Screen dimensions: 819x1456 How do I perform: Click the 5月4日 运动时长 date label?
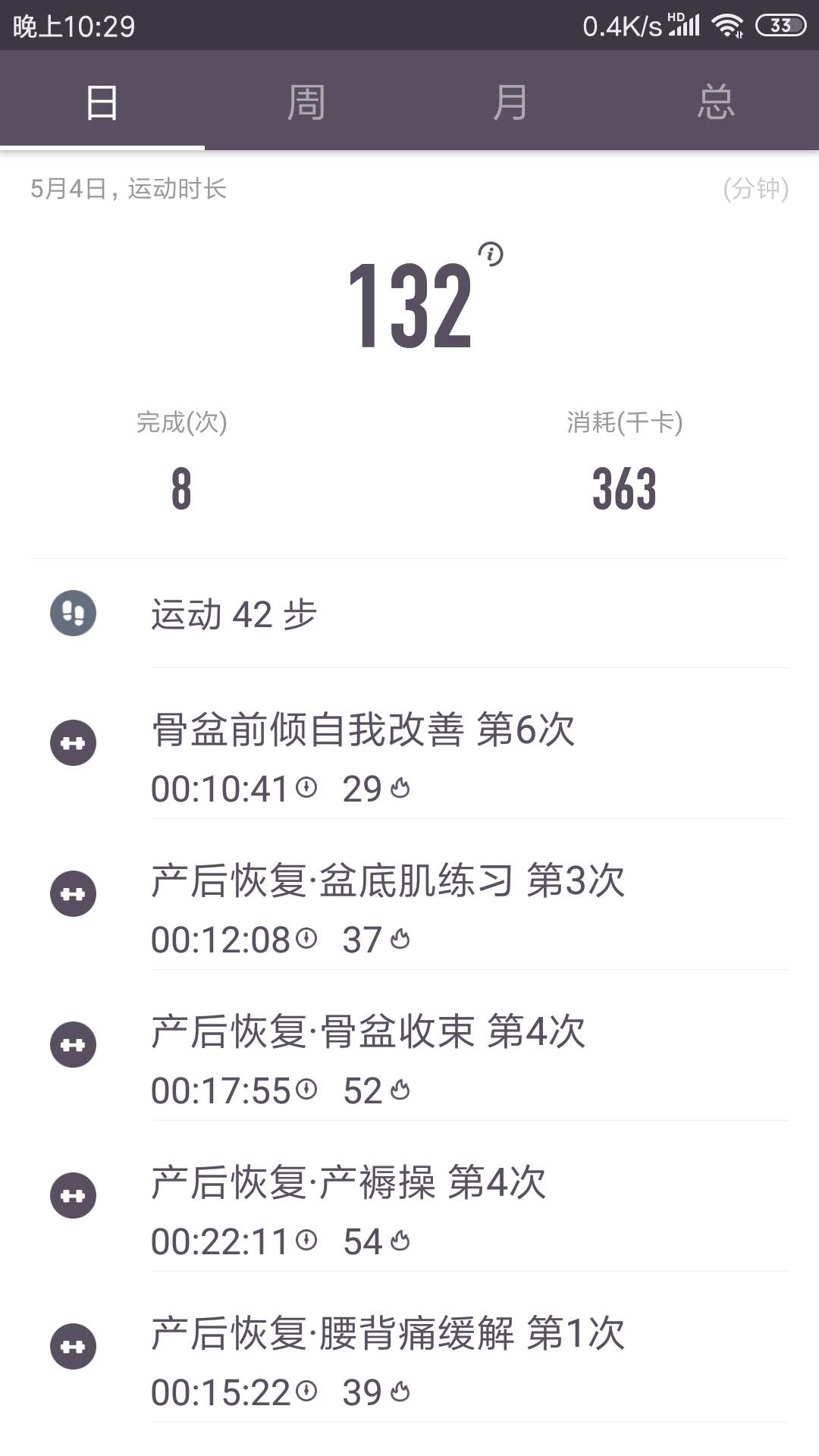[x=130, y=190]
